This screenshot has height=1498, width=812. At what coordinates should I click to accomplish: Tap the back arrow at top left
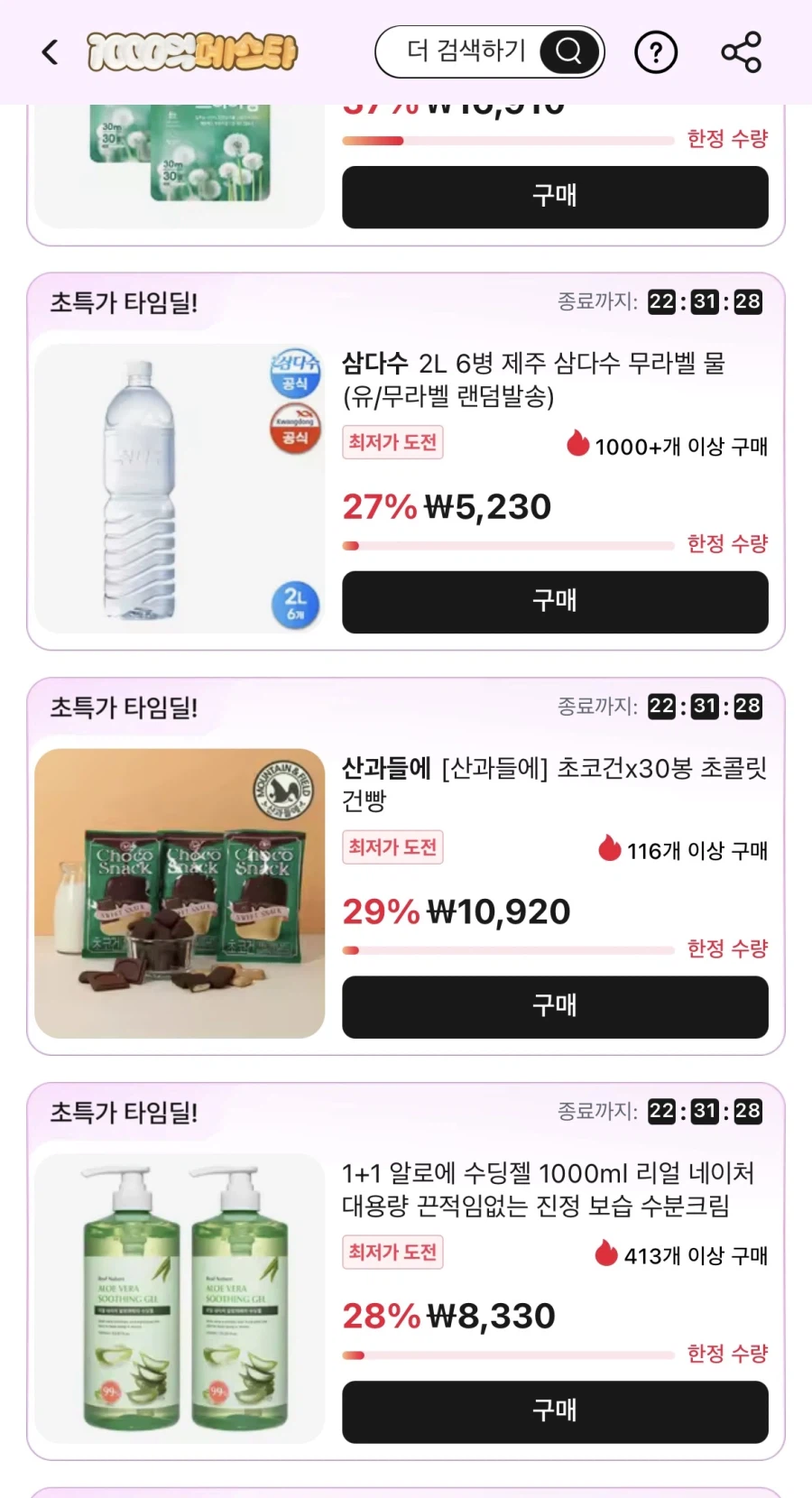click(x=50, y=51)
